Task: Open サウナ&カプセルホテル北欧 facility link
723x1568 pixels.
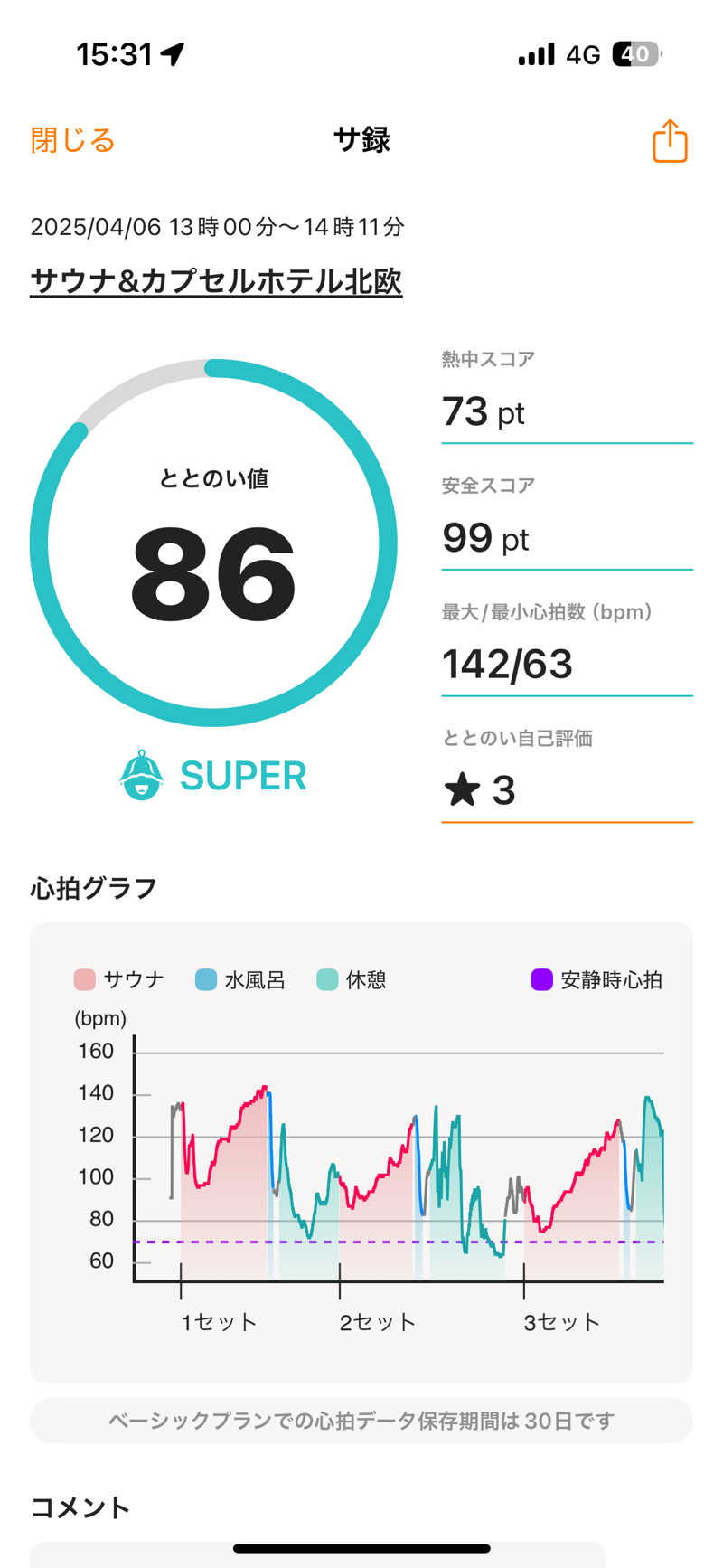Action: pos(216,281)
